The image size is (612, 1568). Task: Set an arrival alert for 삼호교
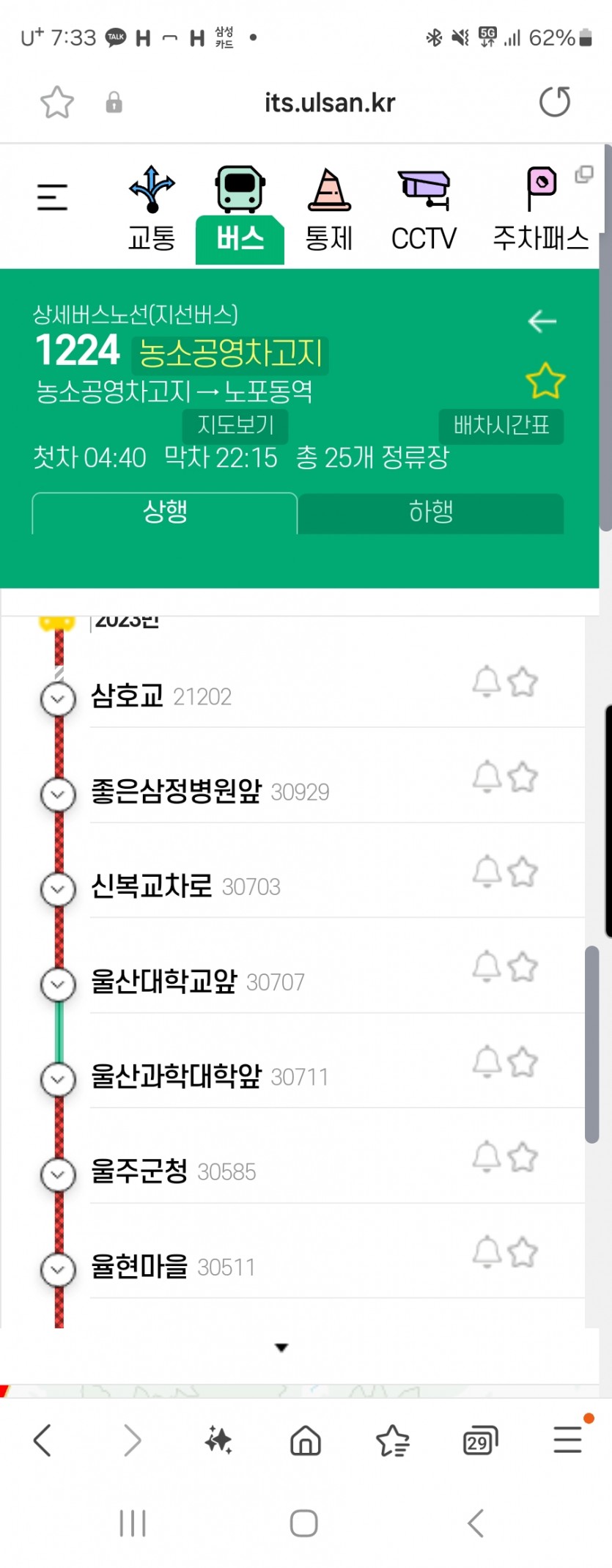click(x=486, y=682)
